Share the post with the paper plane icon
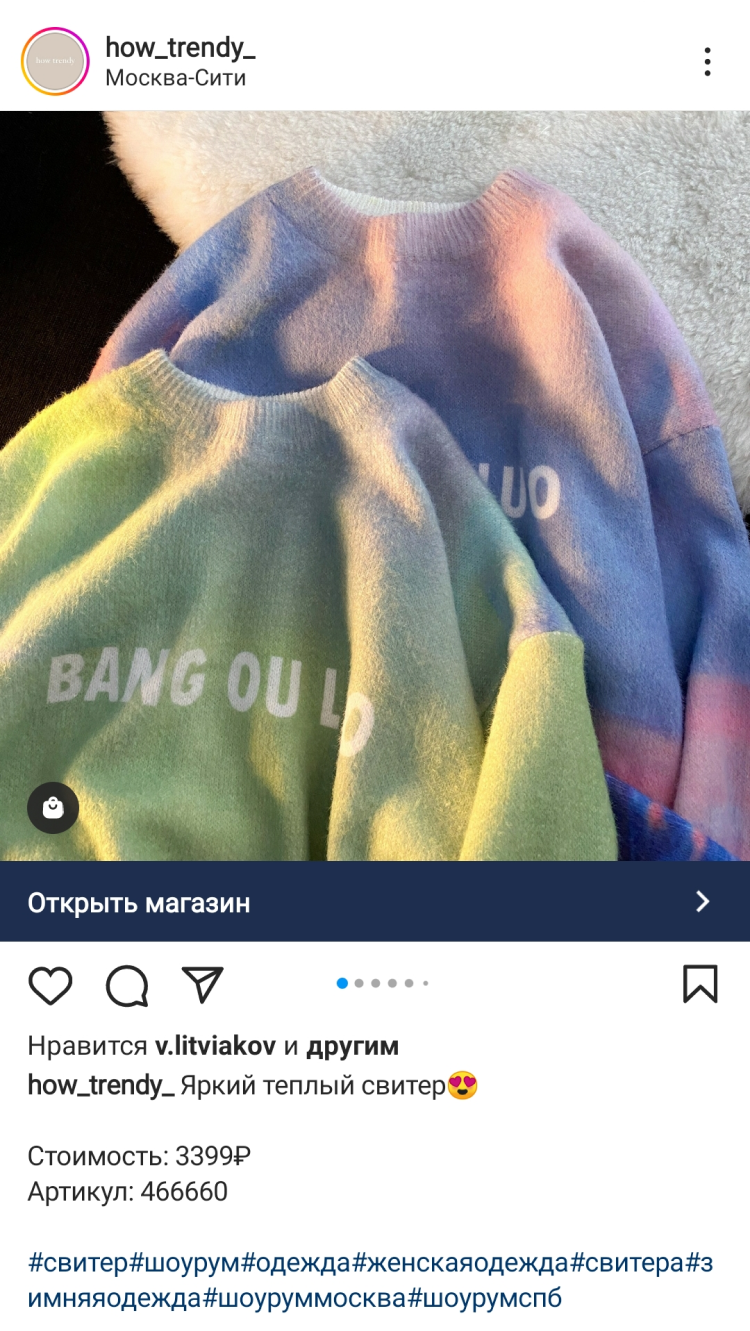This screenshot has height=1331, width=750. pos(203,985)
